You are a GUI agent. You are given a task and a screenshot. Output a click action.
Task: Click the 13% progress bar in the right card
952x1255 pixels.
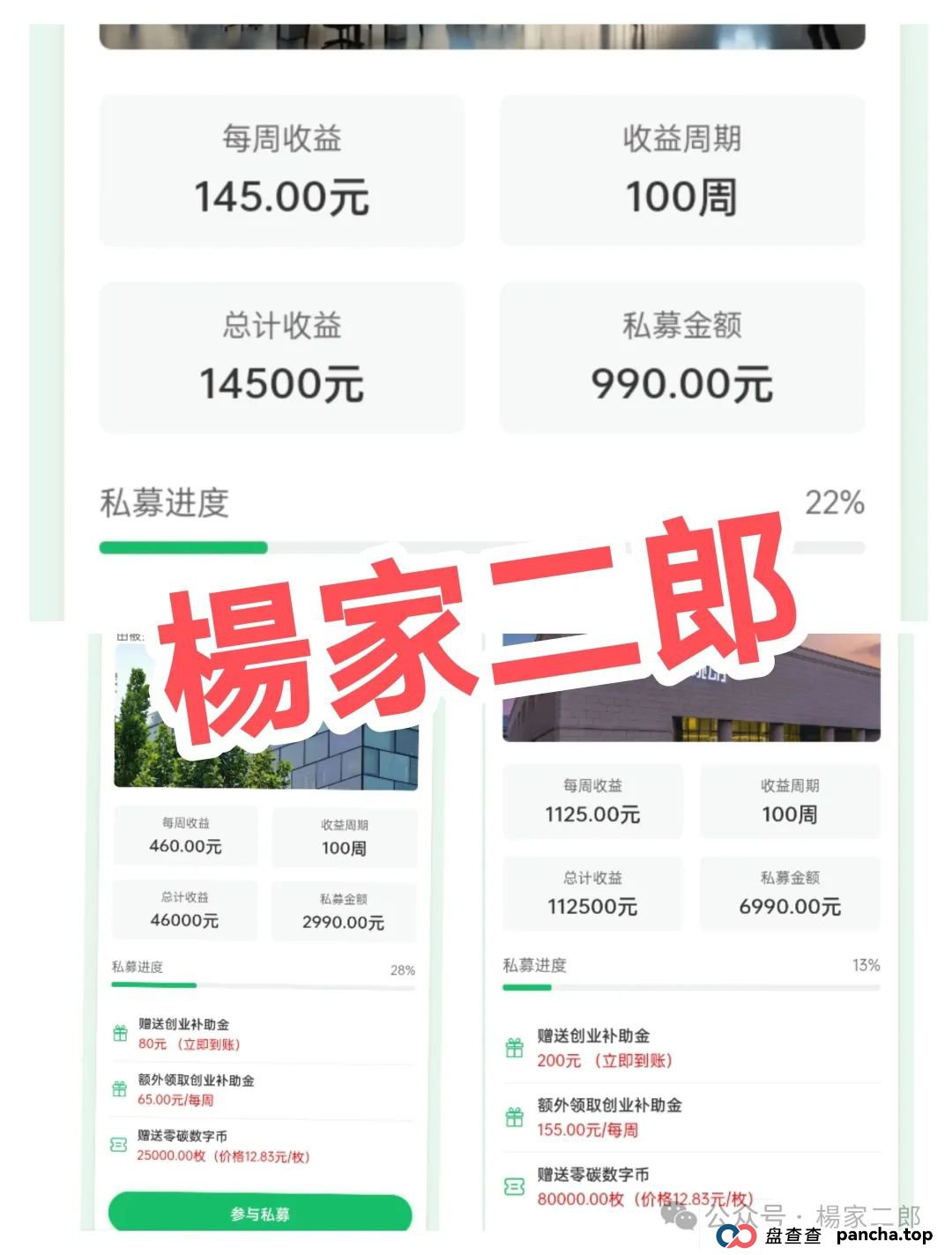692,987
